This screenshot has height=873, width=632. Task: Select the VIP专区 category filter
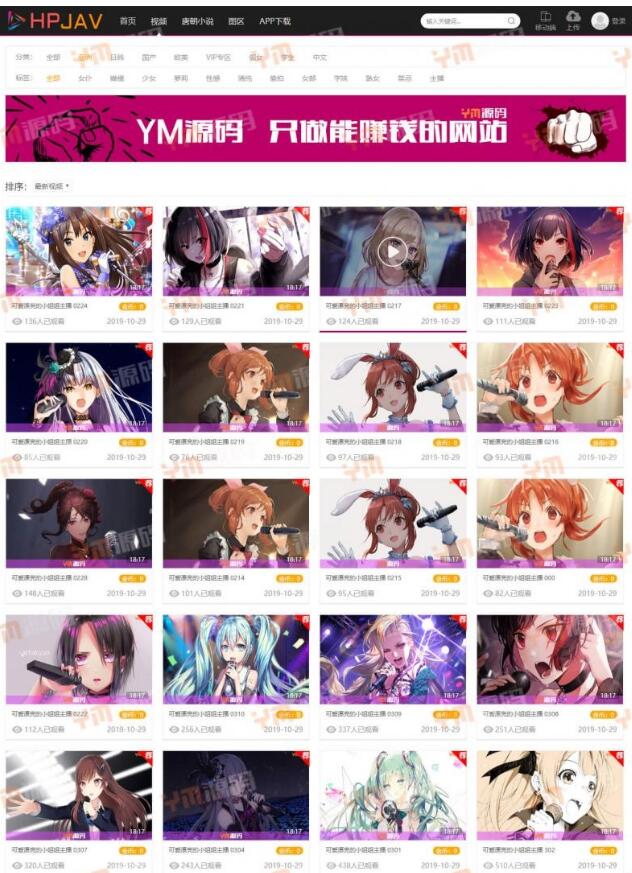click(218, 58)
